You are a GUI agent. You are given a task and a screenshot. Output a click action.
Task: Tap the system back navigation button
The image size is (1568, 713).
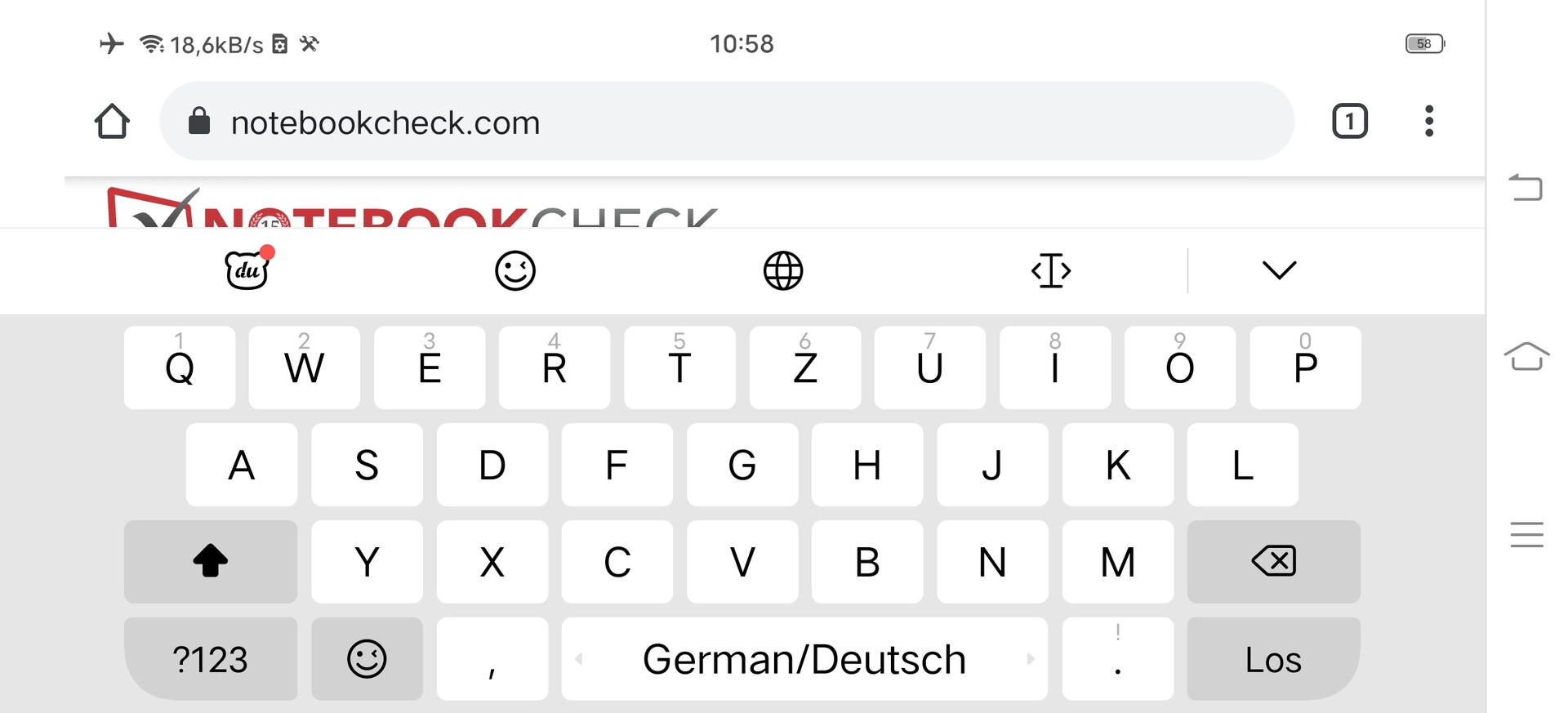click(x=1526, y=188)
